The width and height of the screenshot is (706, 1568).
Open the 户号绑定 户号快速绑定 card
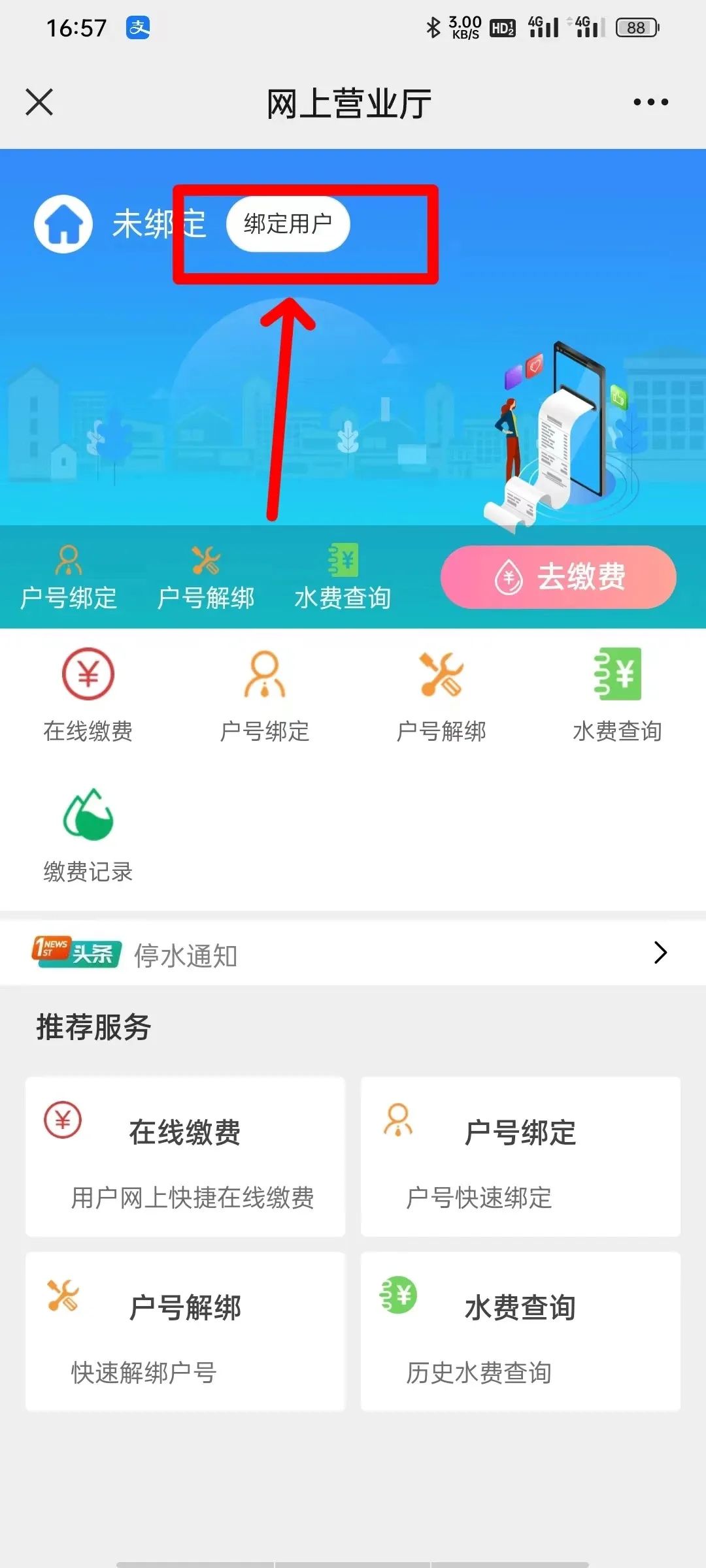point(520,1156)
